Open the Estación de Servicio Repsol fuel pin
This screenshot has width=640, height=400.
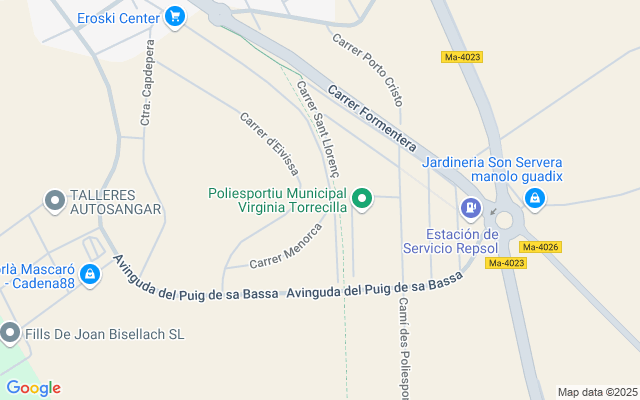tap(469, 207)
